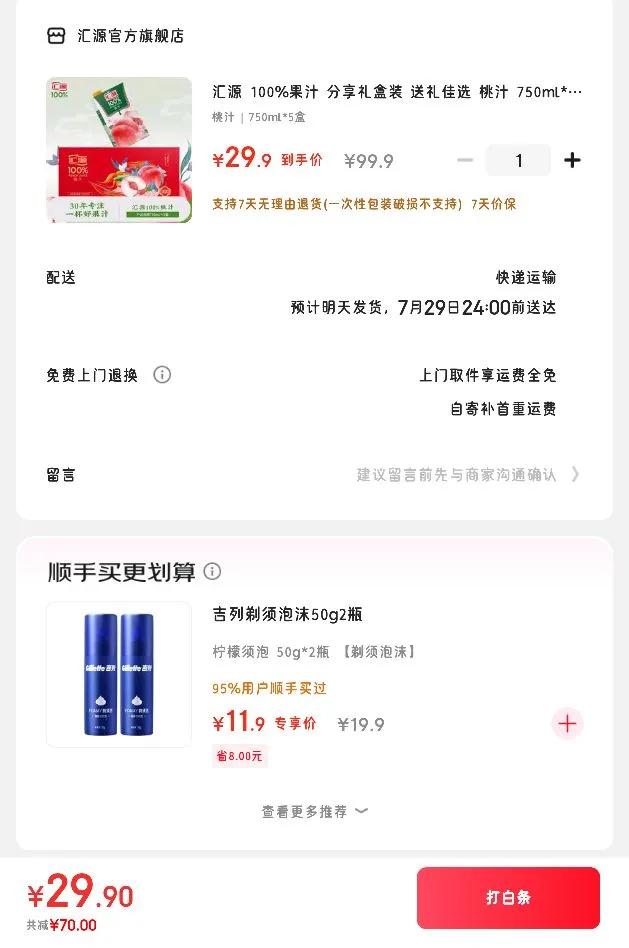Viewport: 629px width, 948px height.
Task: Add 吉列剃须泡沫 to the order
Action: [567, 724]
